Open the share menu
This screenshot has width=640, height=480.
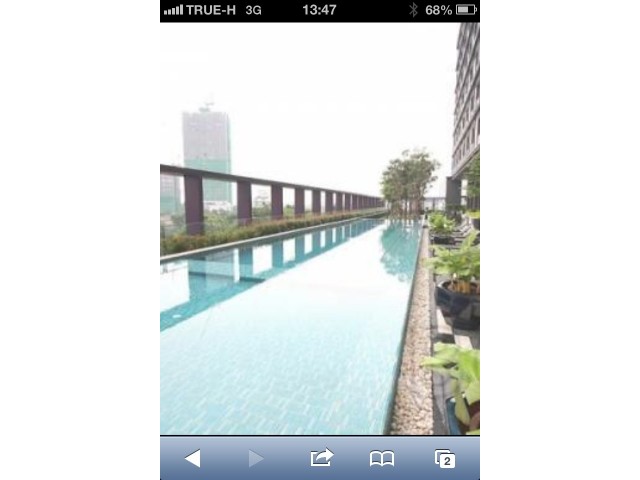tap(321, 457)
